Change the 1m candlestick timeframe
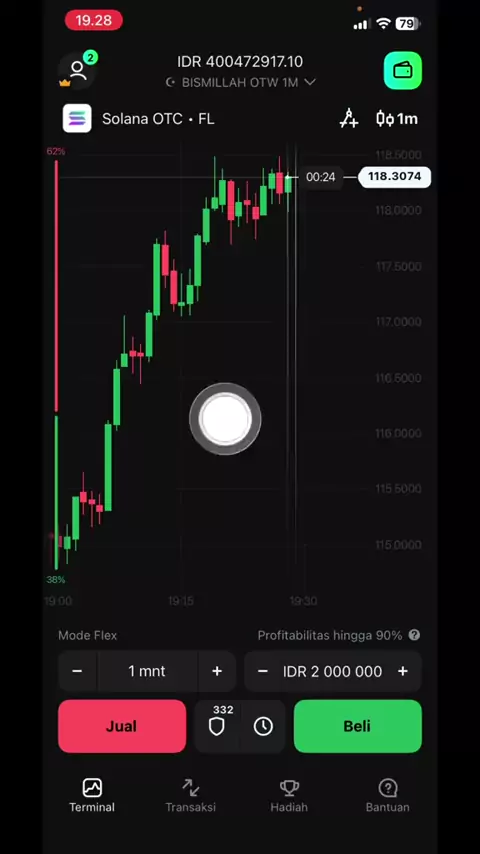The height and width of the screenshot is (854, 480). coord(397,119)
